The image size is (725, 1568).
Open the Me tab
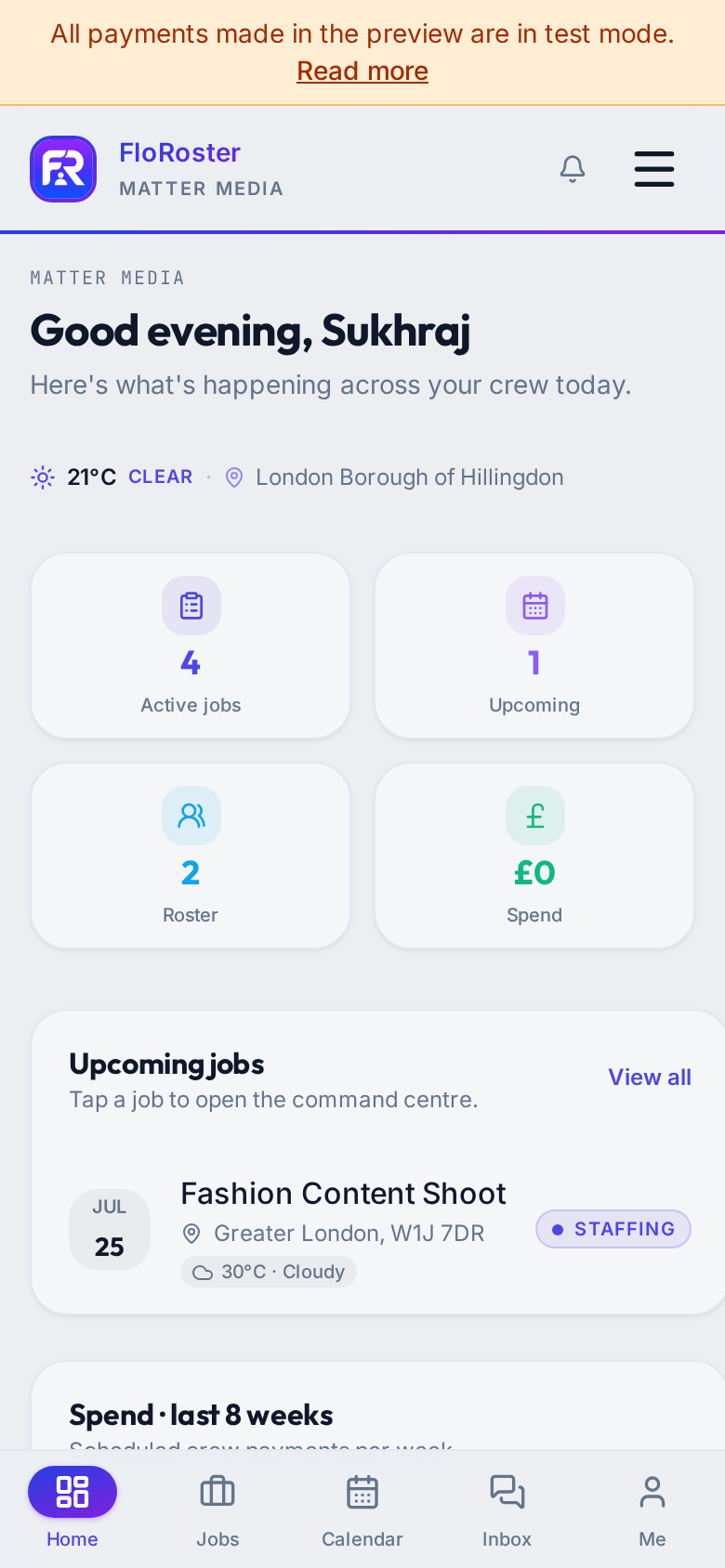coord(652,1509)
